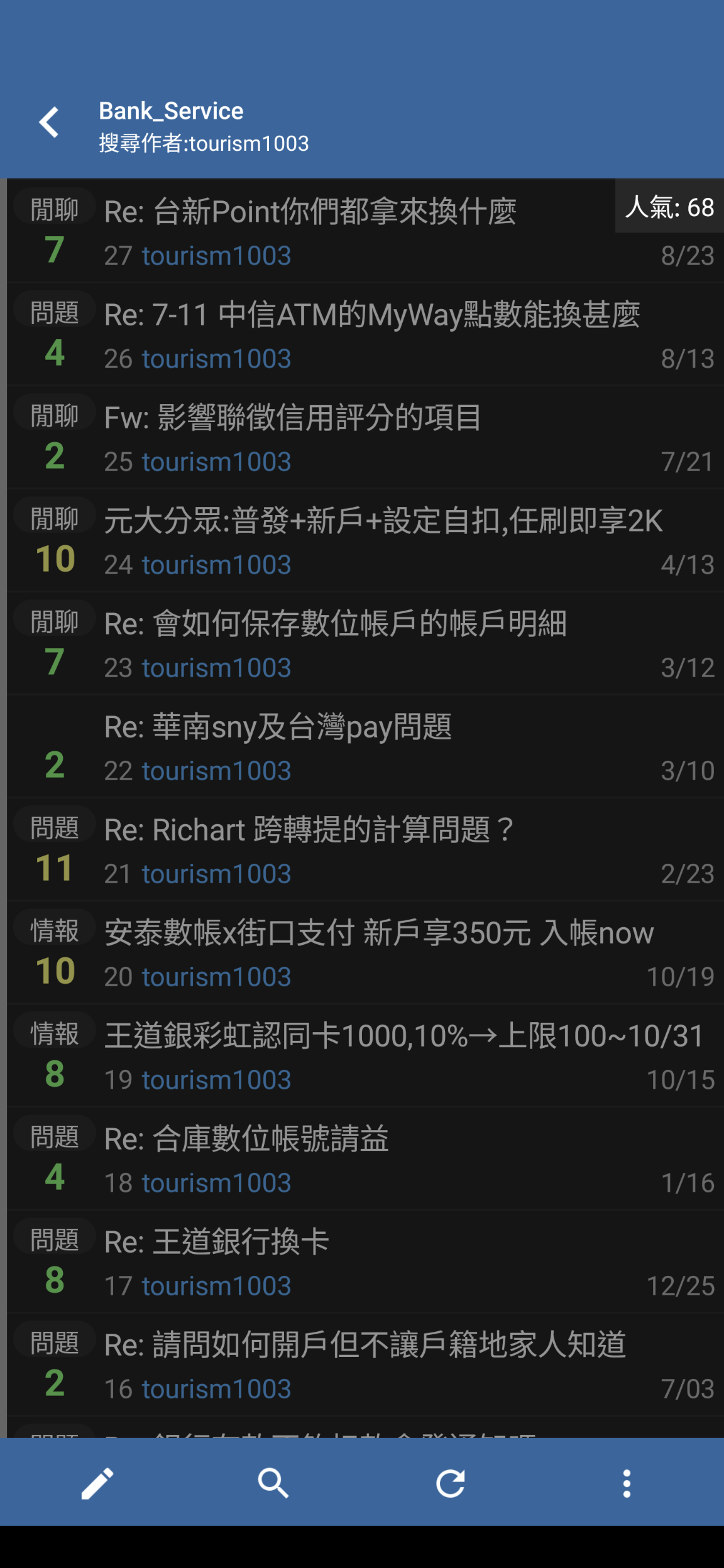Open the 安泰數帳x街口支付 post
Viewport: 724px width, 1568px height.
point(365,952)
